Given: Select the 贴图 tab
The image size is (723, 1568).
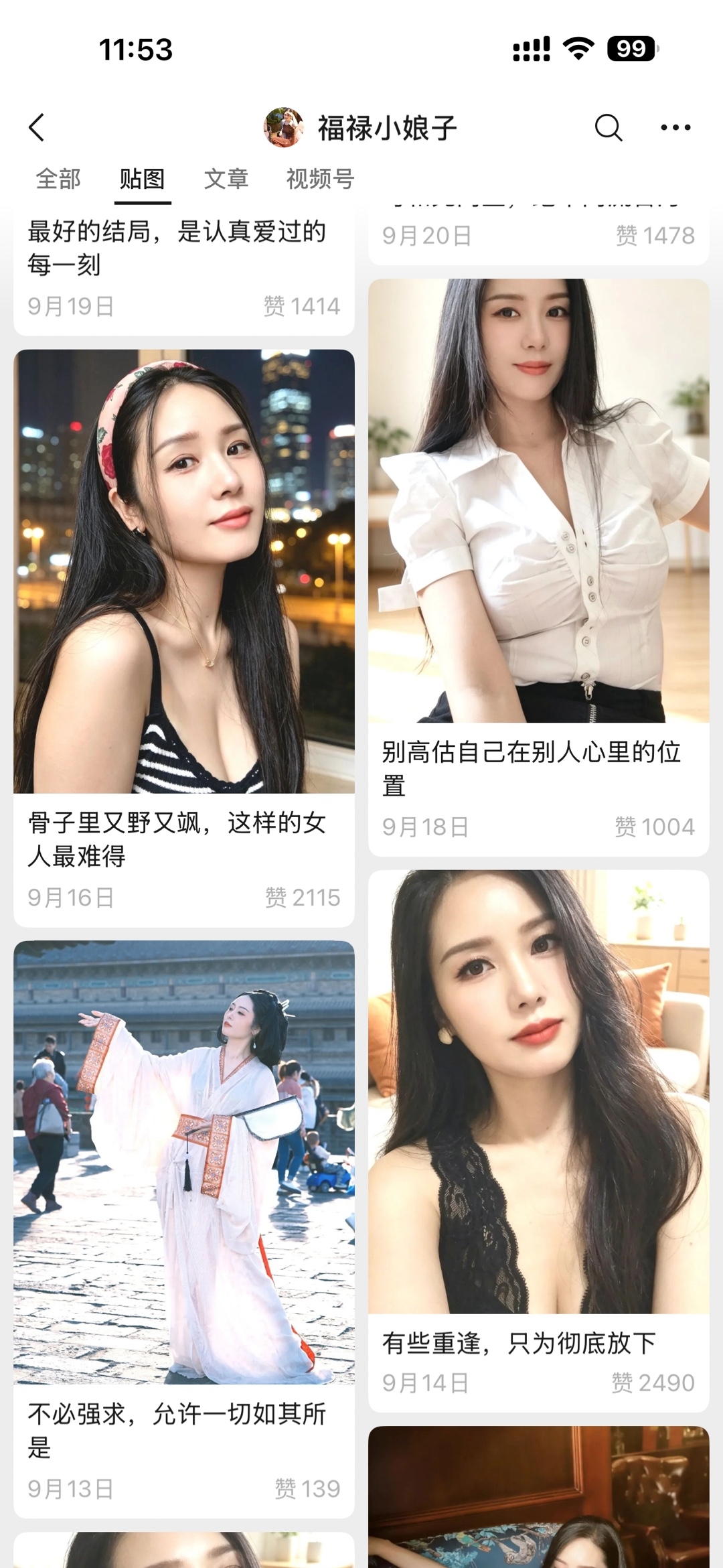Looking at the screenshot, I should point(143,179).
